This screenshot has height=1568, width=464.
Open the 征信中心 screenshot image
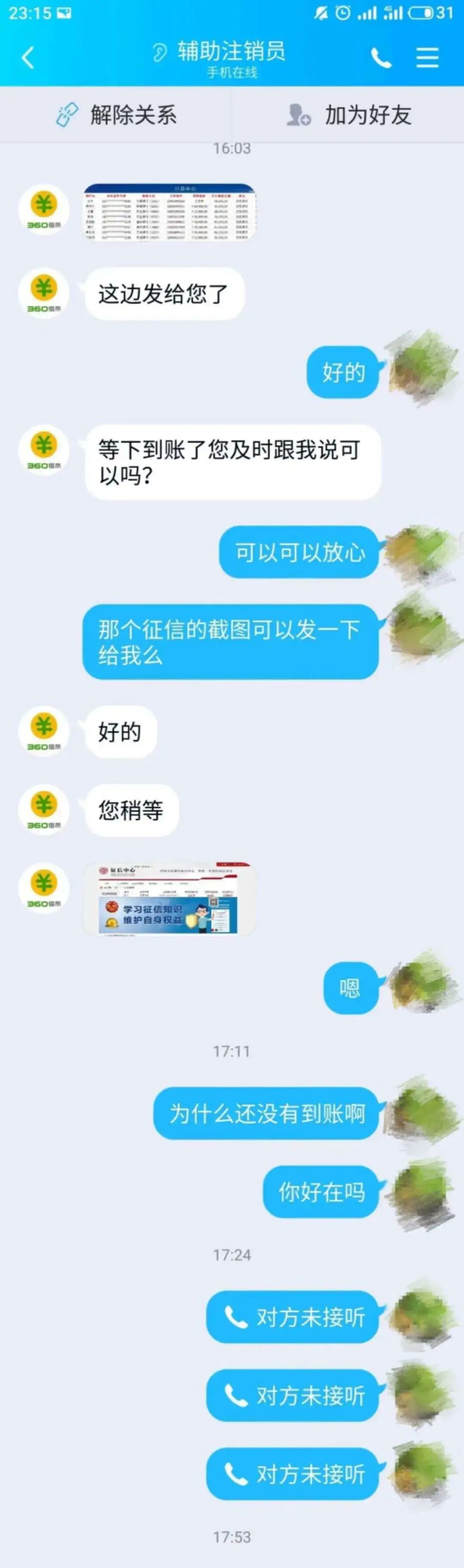(x=169, y=898)
